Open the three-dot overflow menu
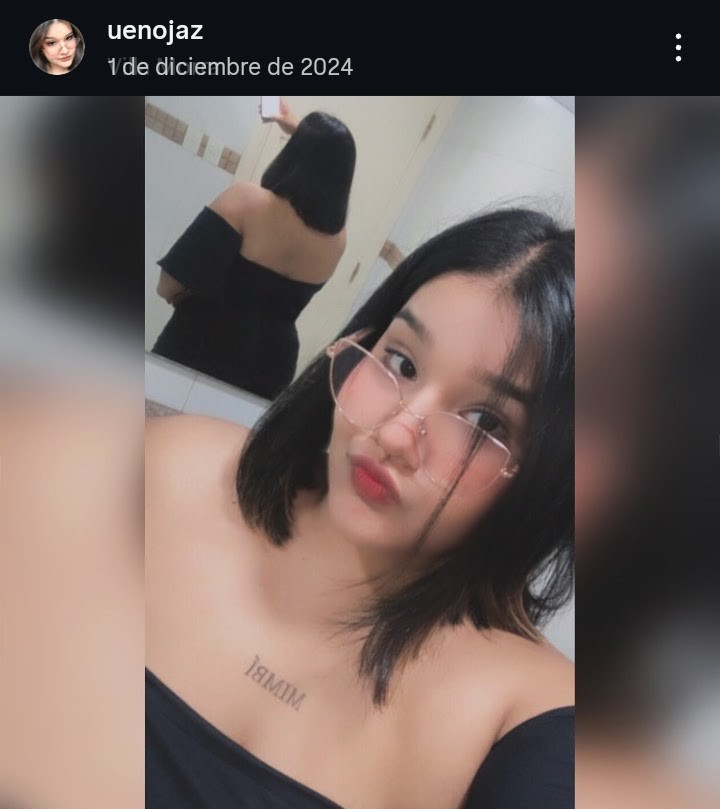720x809 pixels. coord(678,47)
